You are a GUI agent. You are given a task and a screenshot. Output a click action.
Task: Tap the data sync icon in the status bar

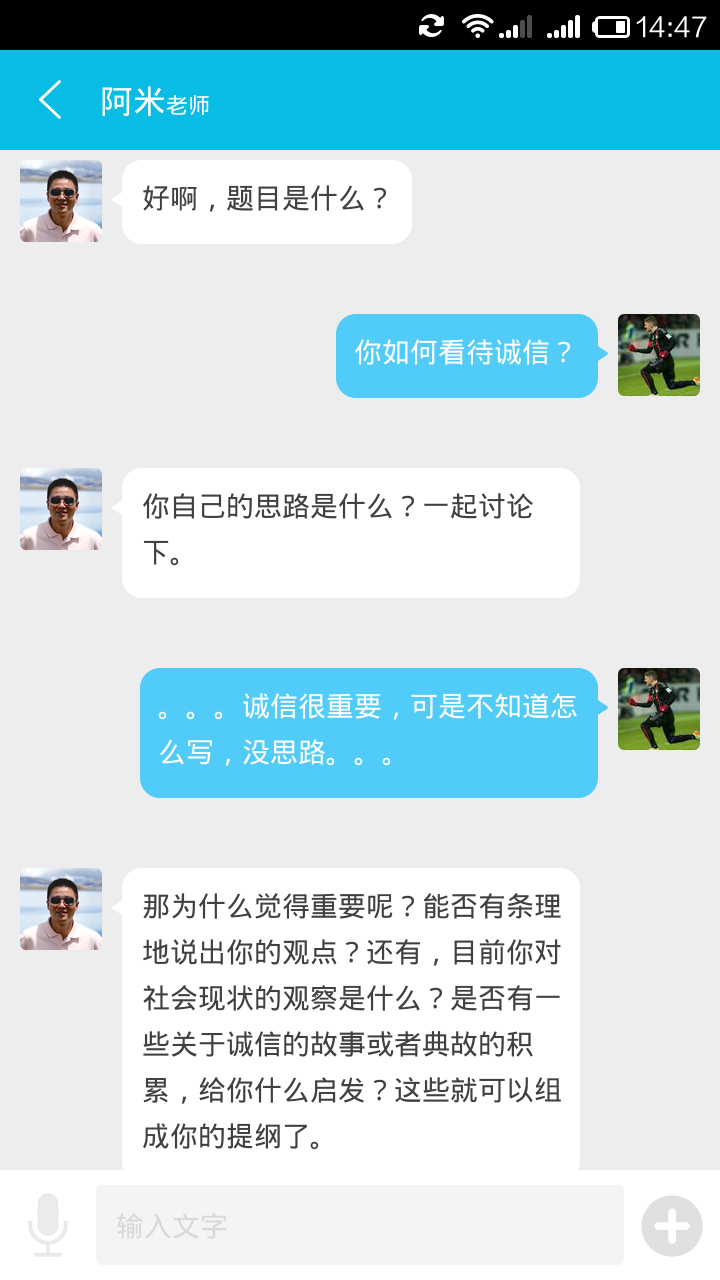coord(430,25)
